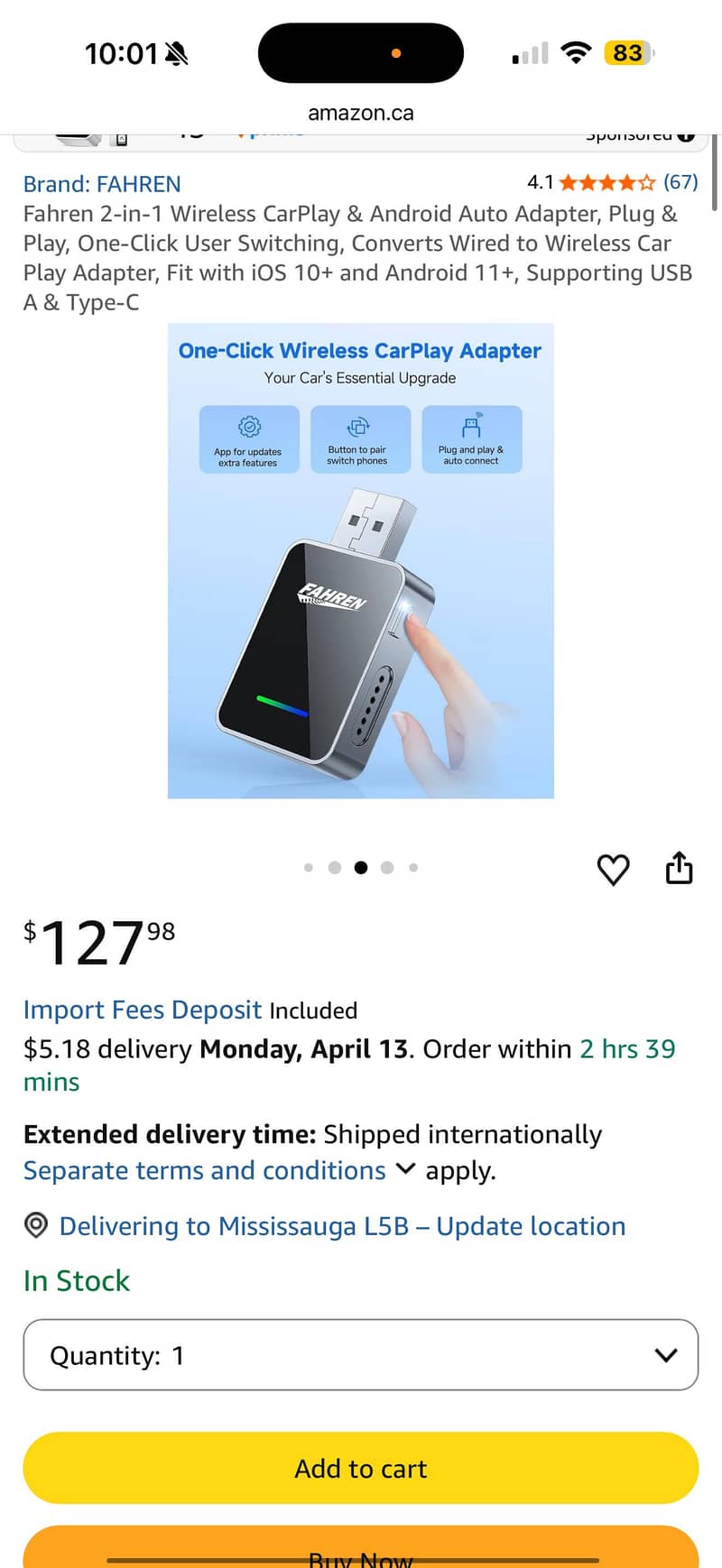Add product to wish list heart

(x=613, y=869)
